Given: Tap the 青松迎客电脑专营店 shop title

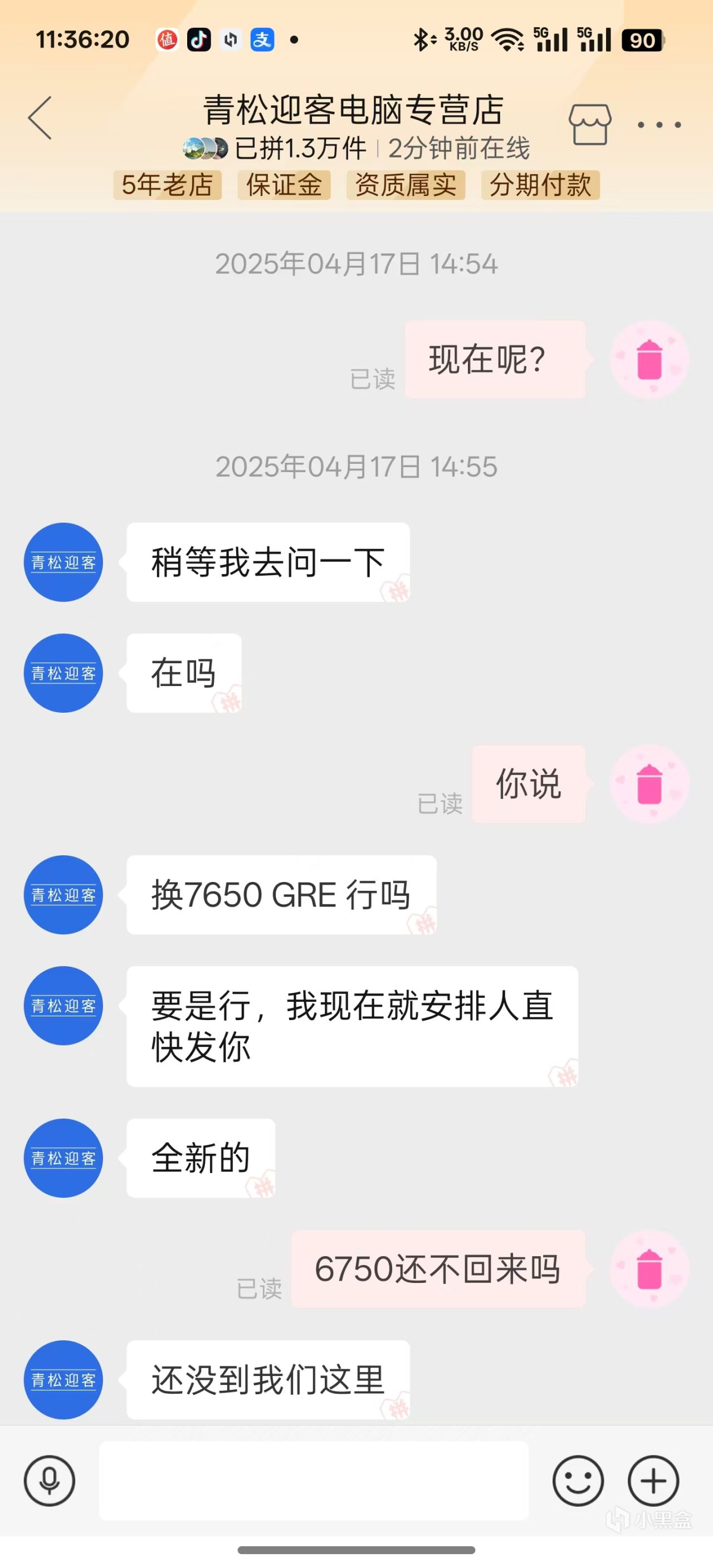Looking at the screenshot, I should click(x=353, y=110).
